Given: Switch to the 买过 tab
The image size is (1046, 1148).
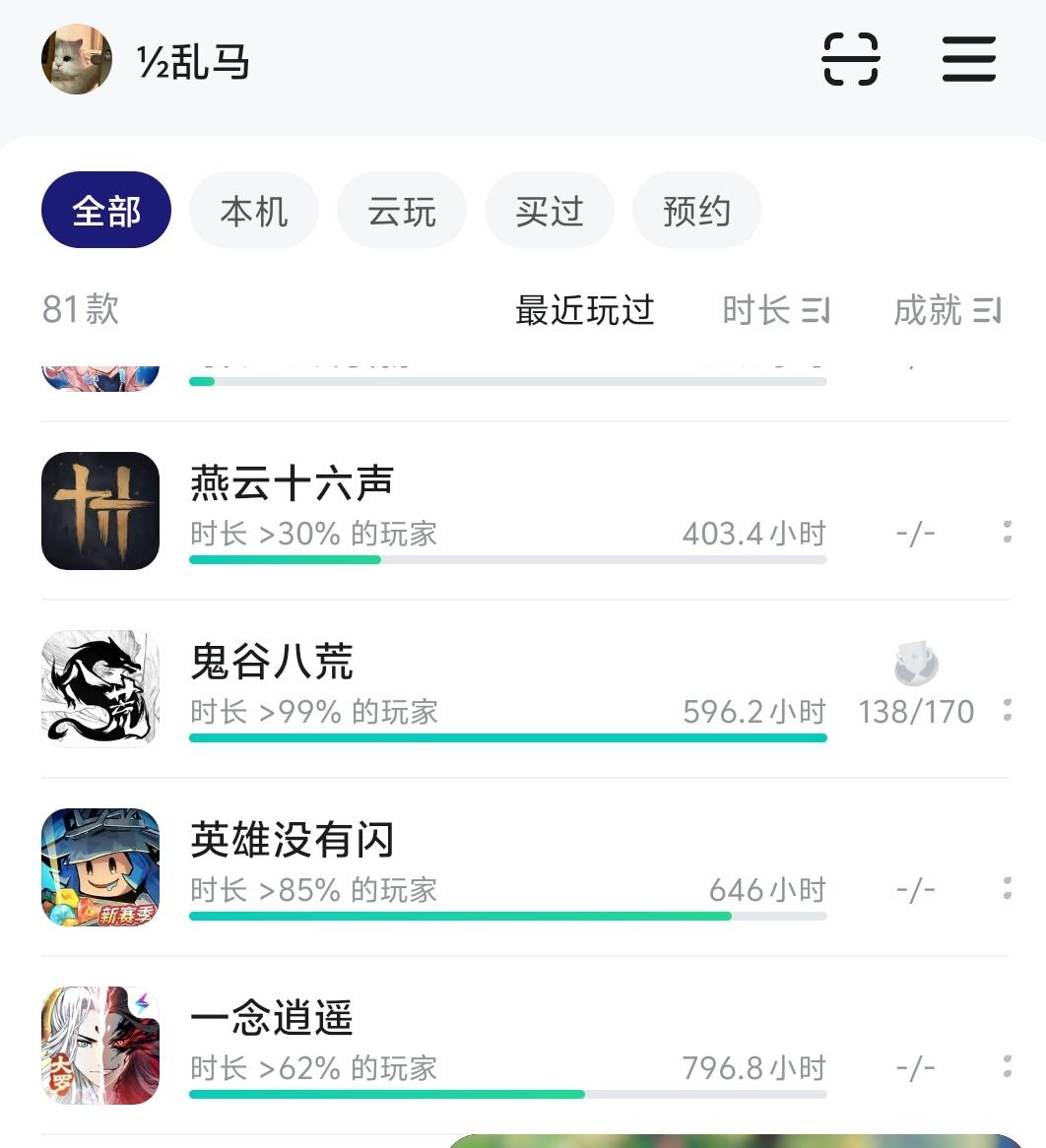Looking at the screenshot, I should coord(549,210).
